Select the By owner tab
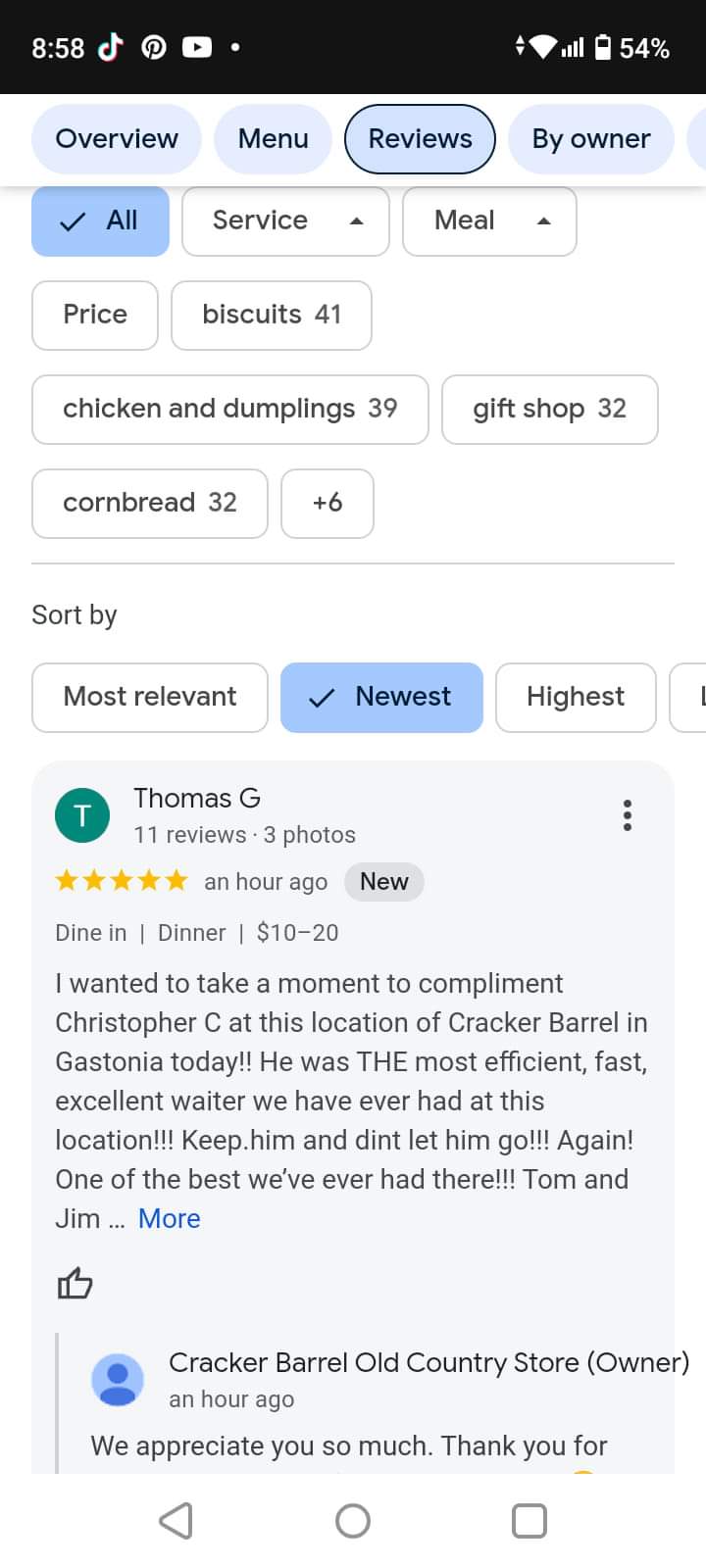 [x=590, y=139]
